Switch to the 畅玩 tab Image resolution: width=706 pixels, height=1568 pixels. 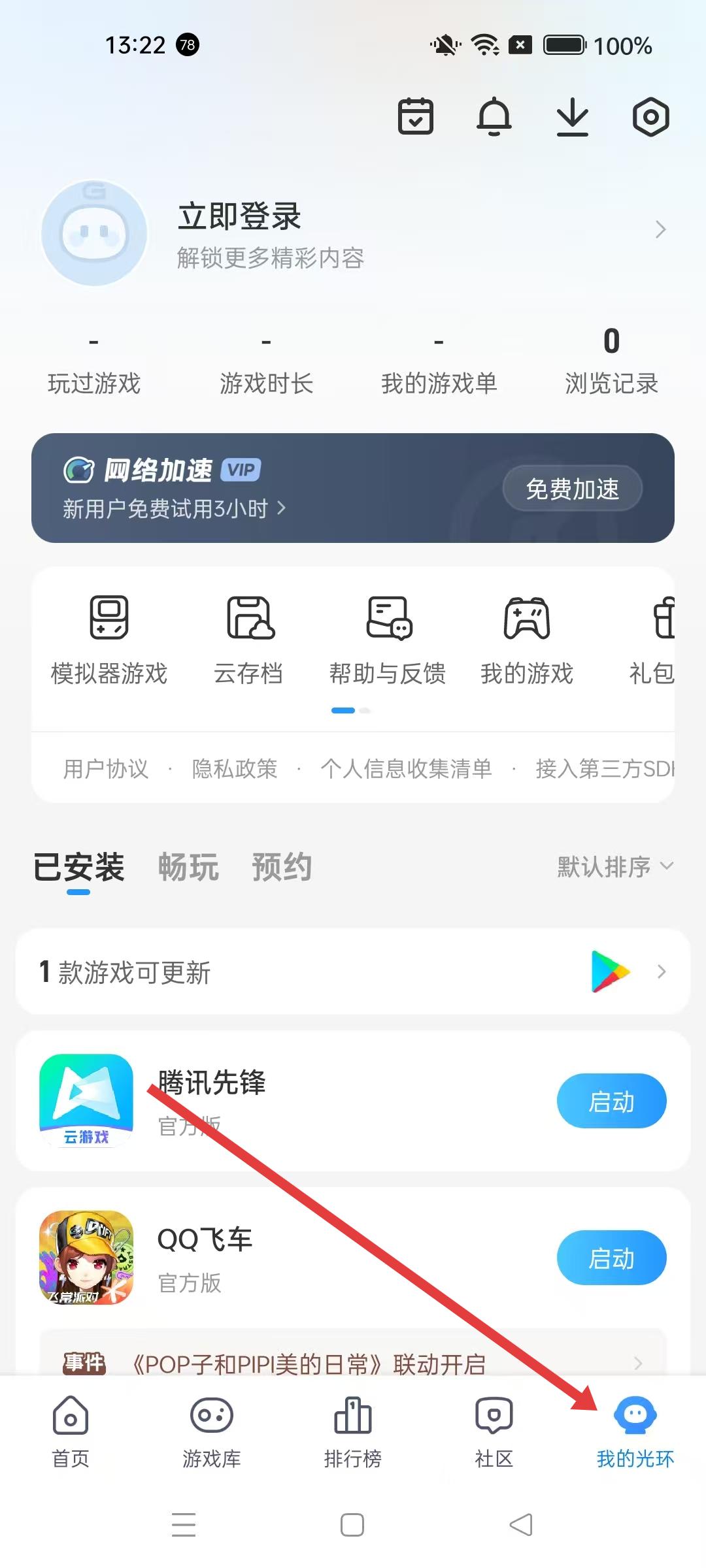188,868
